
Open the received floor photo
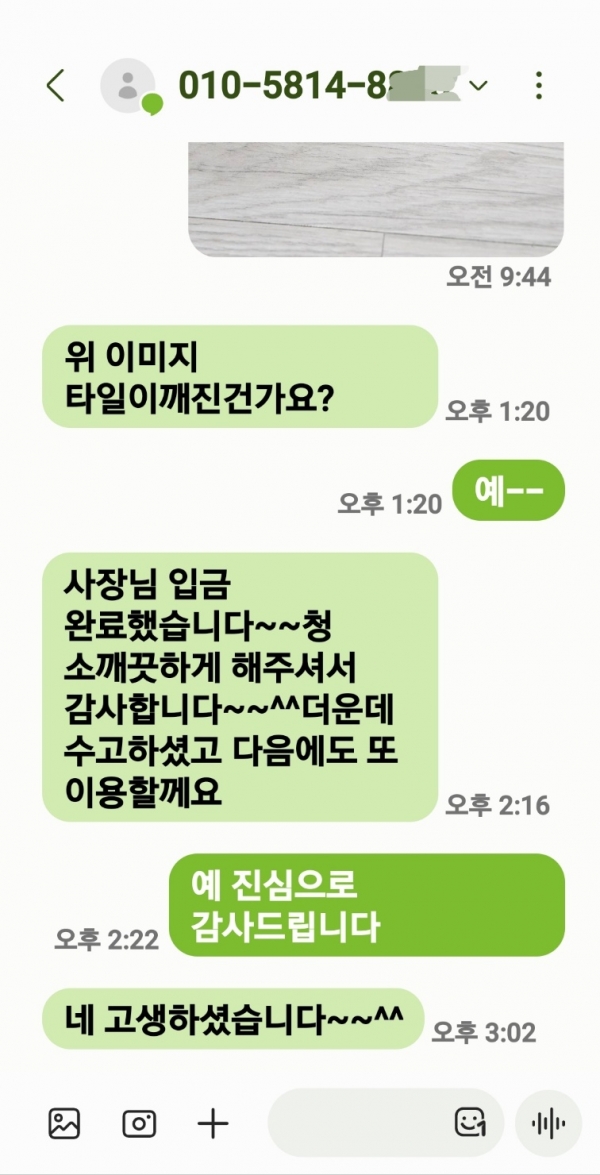point(375,198)
